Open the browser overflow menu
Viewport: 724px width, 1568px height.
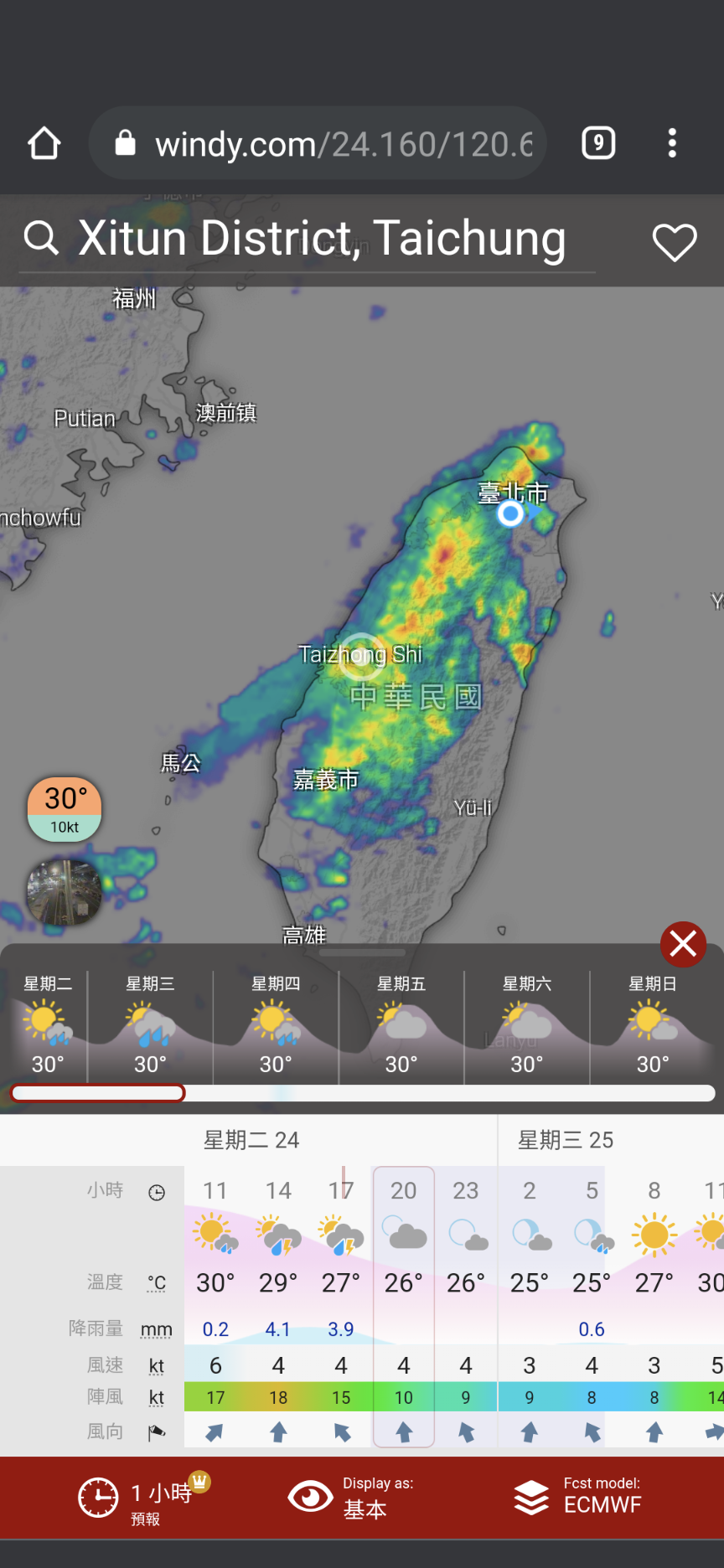(672, 143)
